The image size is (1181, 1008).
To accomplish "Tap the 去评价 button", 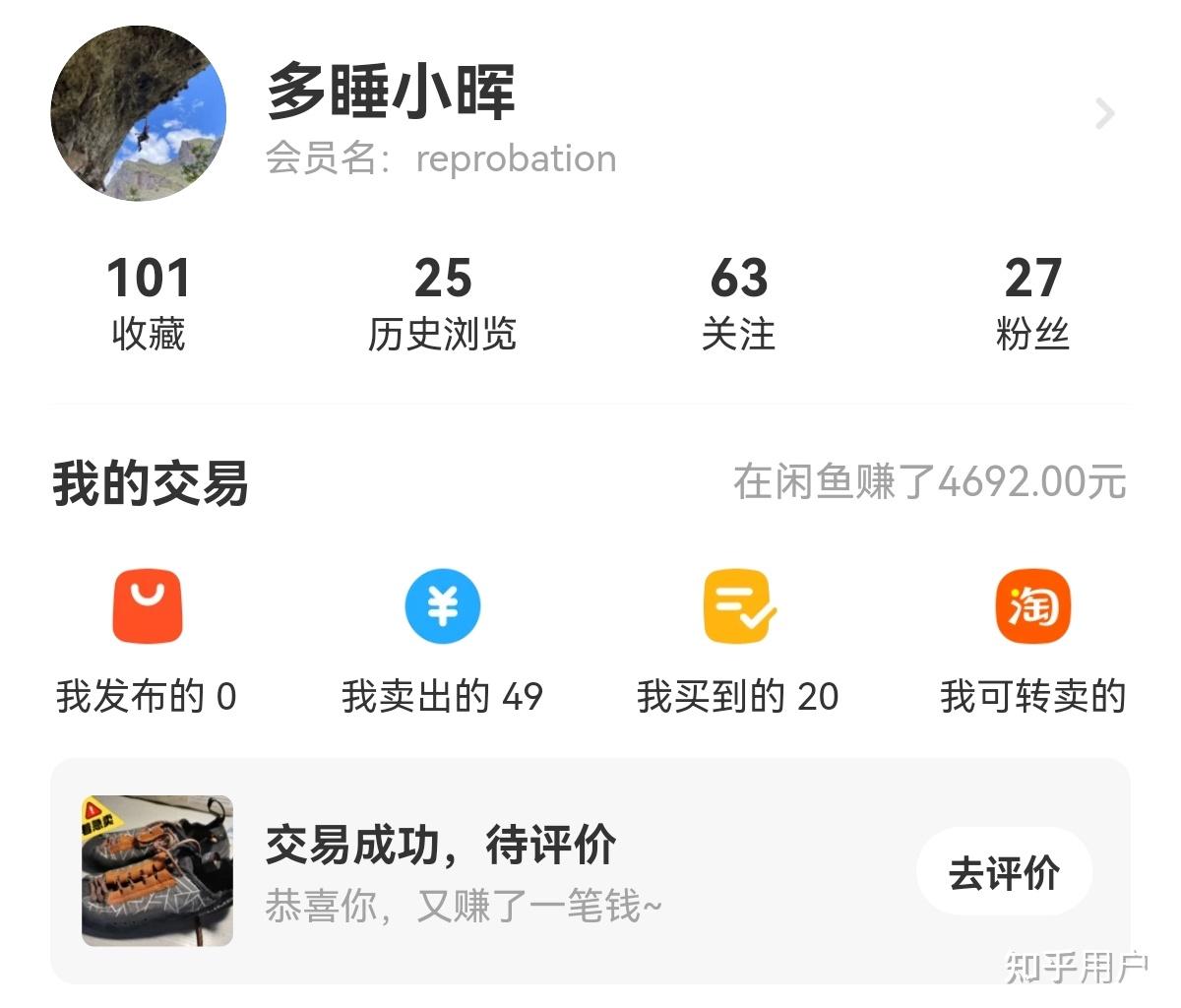I will tap(1003, 872).
